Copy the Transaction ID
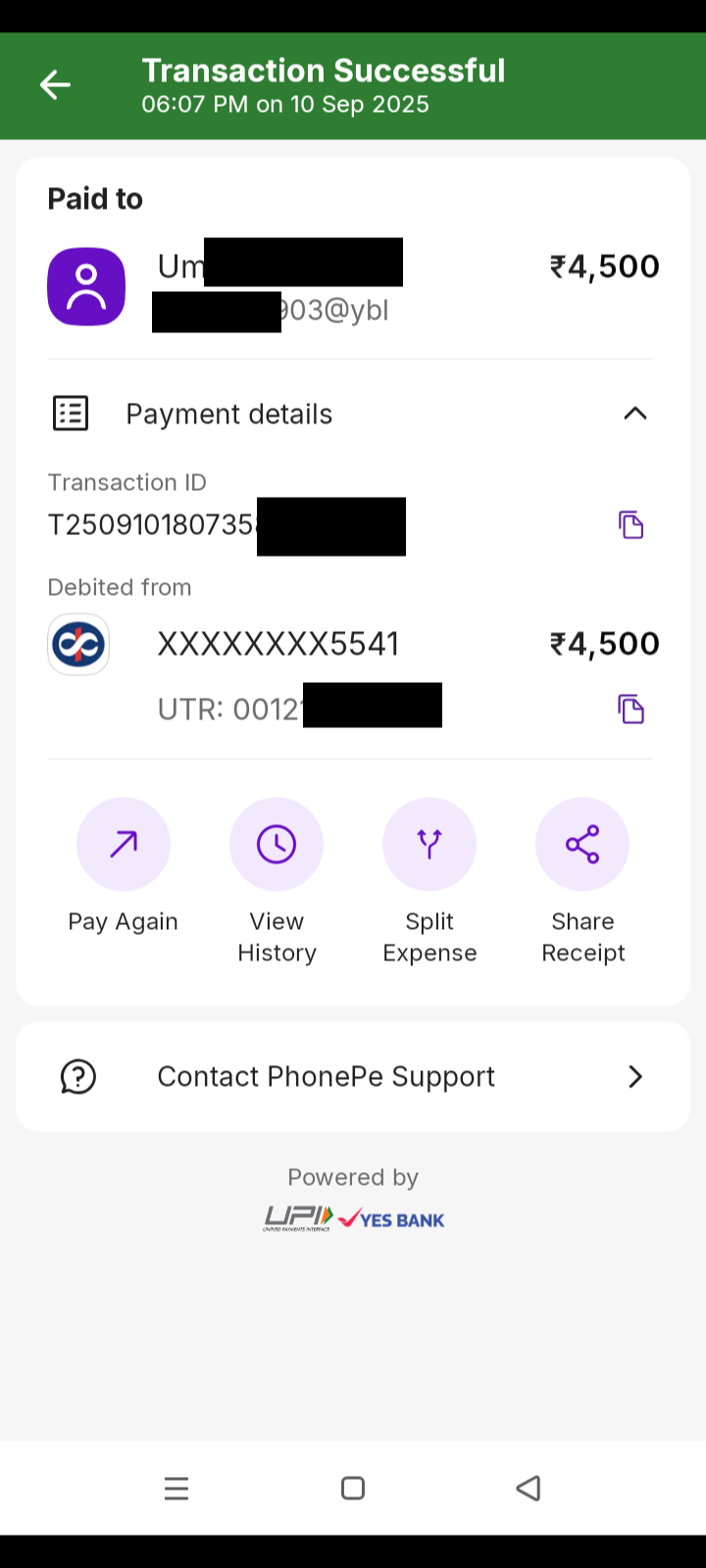The width and height of the screenshot is (706, 1568). point(630,525)
